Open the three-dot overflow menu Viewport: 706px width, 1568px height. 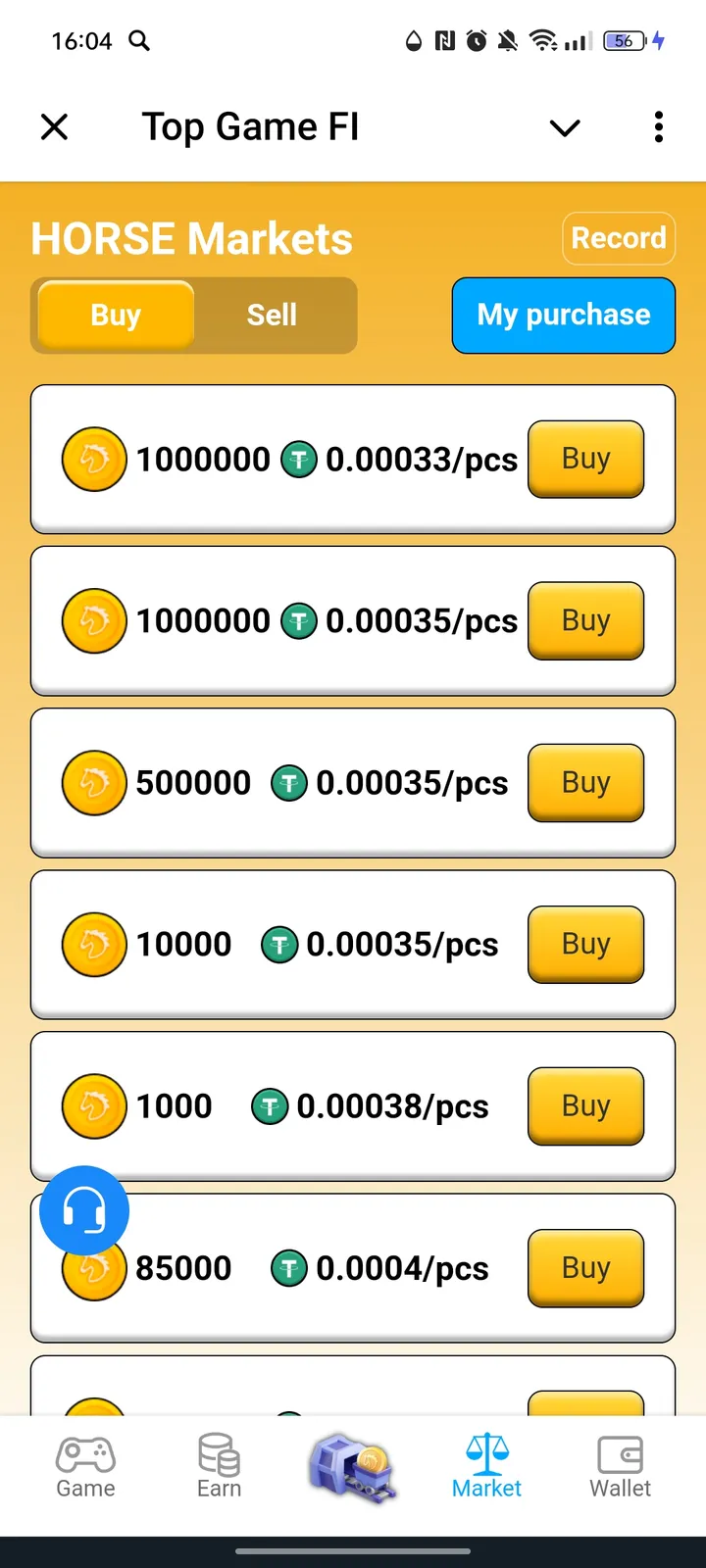[x=658, y=127]
